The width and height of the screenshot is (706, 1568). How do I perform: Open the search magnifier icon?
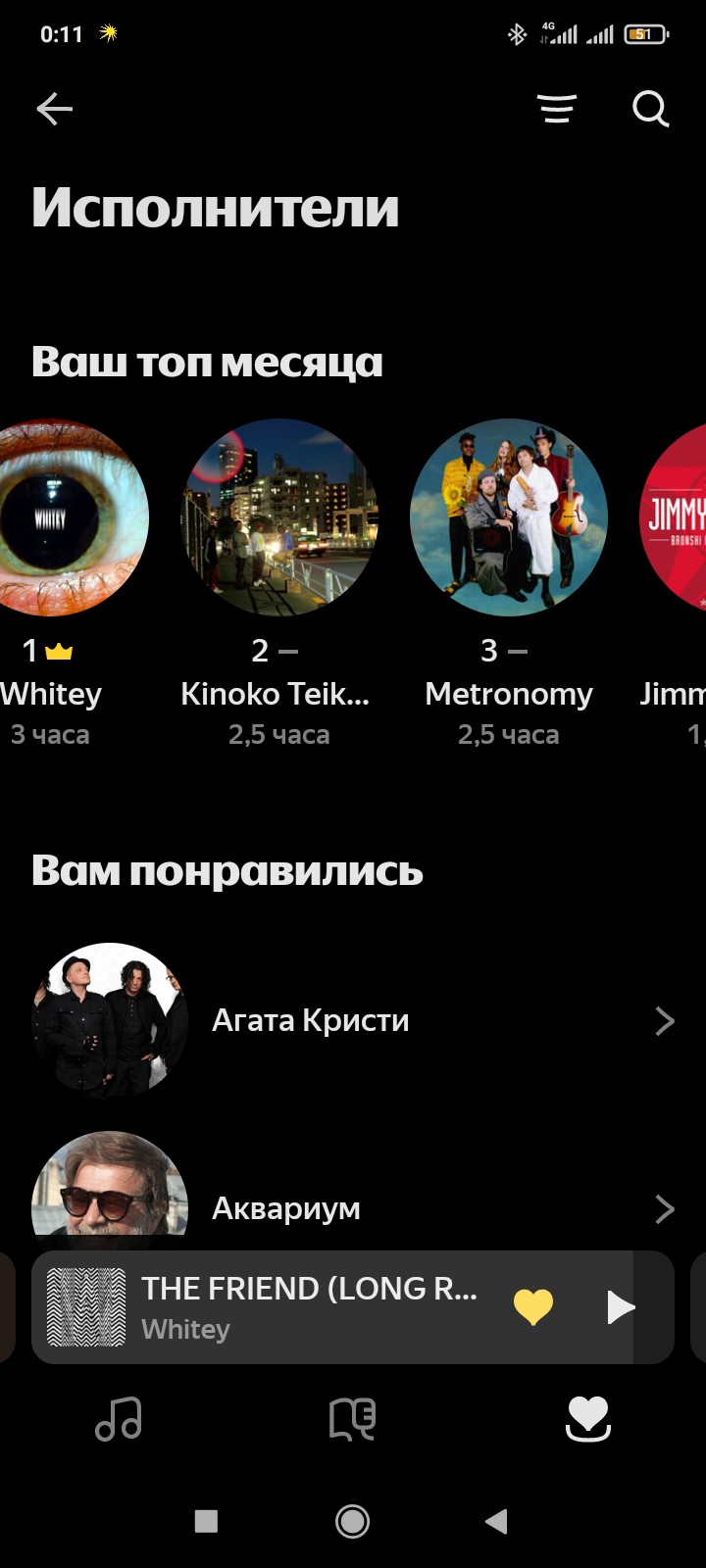pyautogui.click(x=650, y=109)
